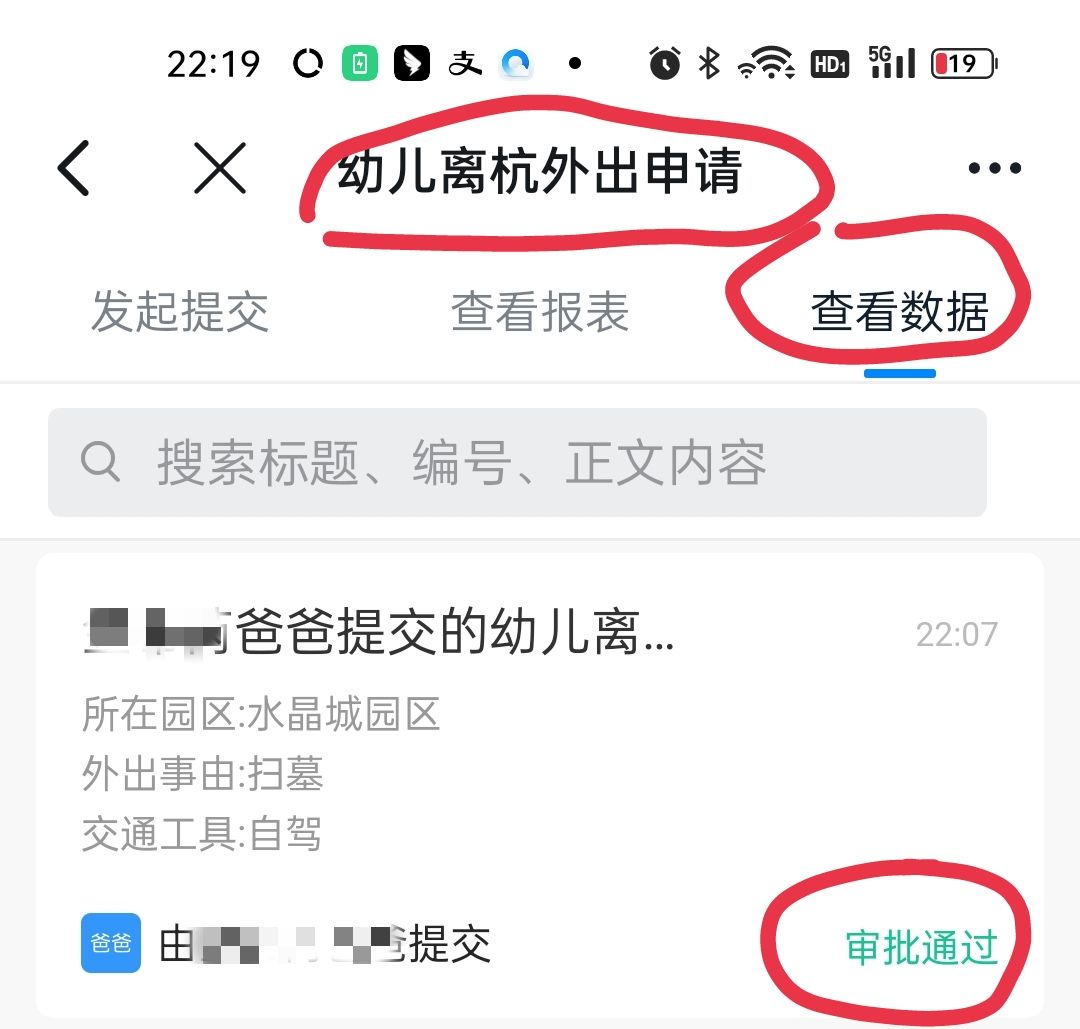Go back using the arrow icon
This screenshot has height=1029, width=1080.
(74, 168)
